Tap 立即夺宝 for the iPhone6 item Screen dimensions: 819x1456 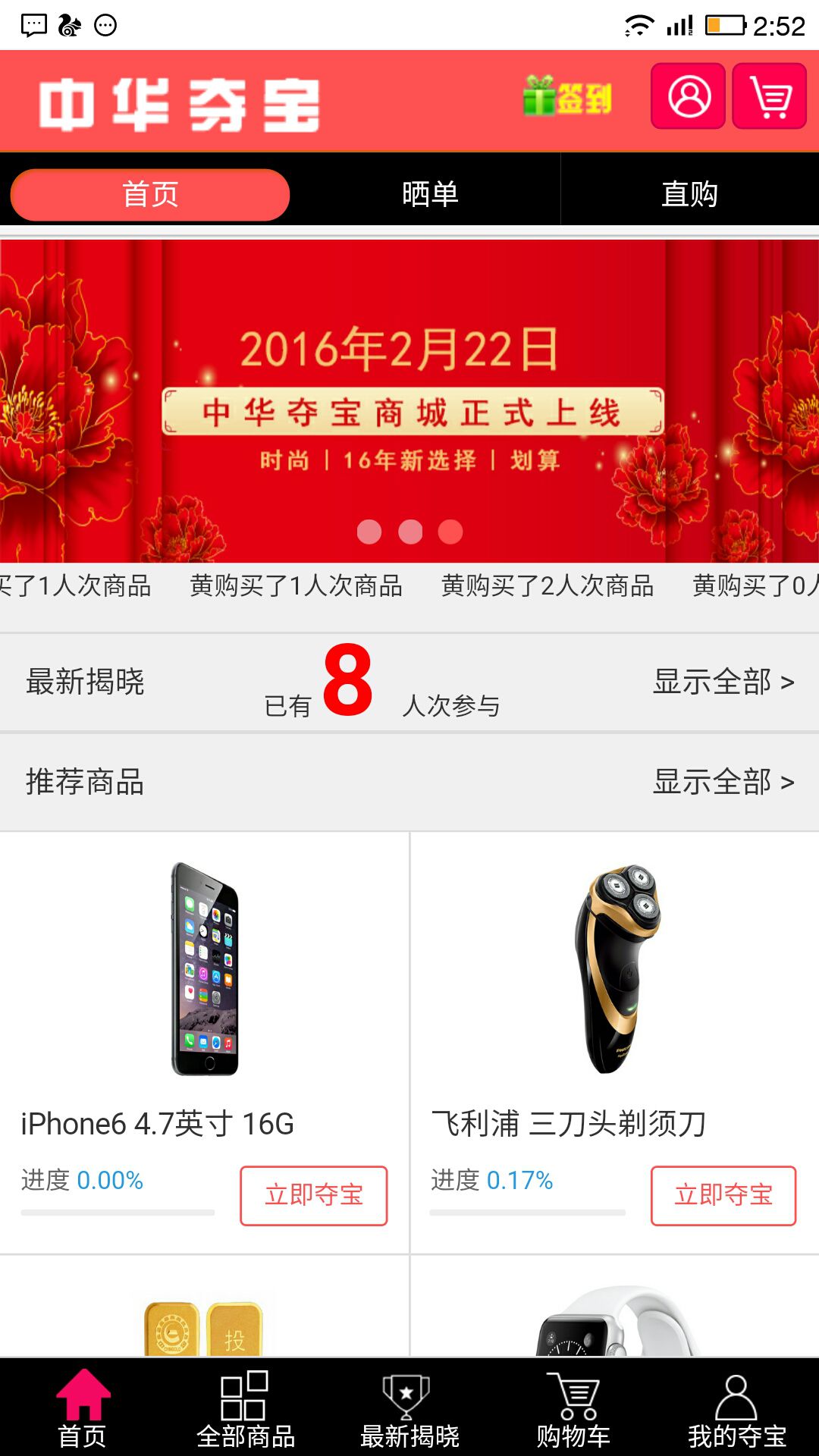[x=314, y=1194]
